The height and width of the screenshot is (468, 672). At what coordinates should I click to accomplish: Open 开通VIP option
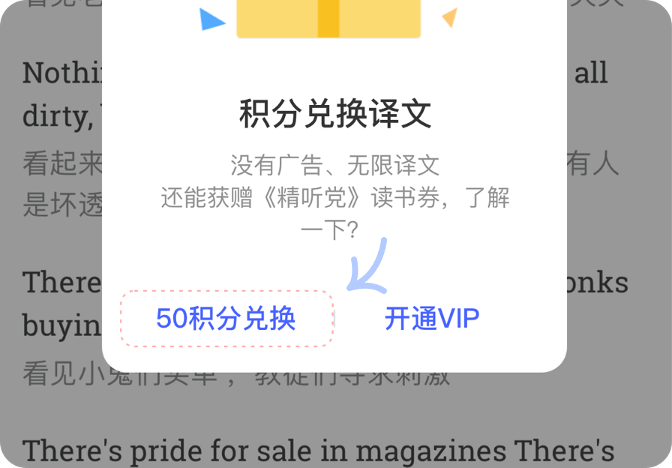tap(432, 319)
